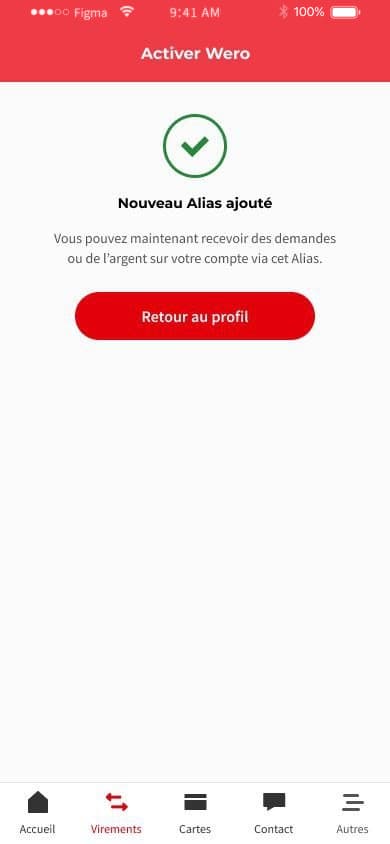Select the Autres tab
This screenshot has height=844, width=390.
pyautogui.click(x=352, y=813)
